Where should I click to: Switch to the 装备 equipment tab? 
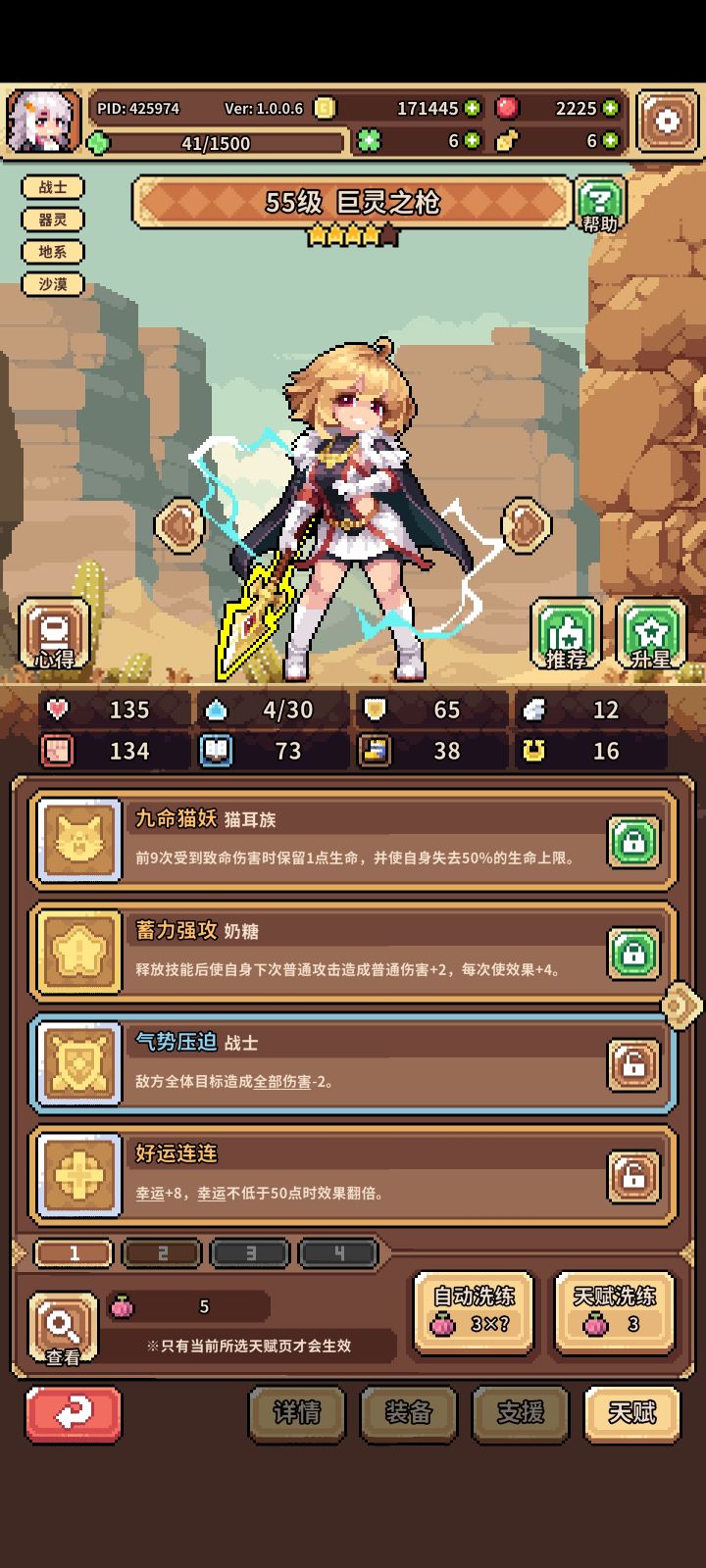pyautogui.click(x=408, y=1415)
